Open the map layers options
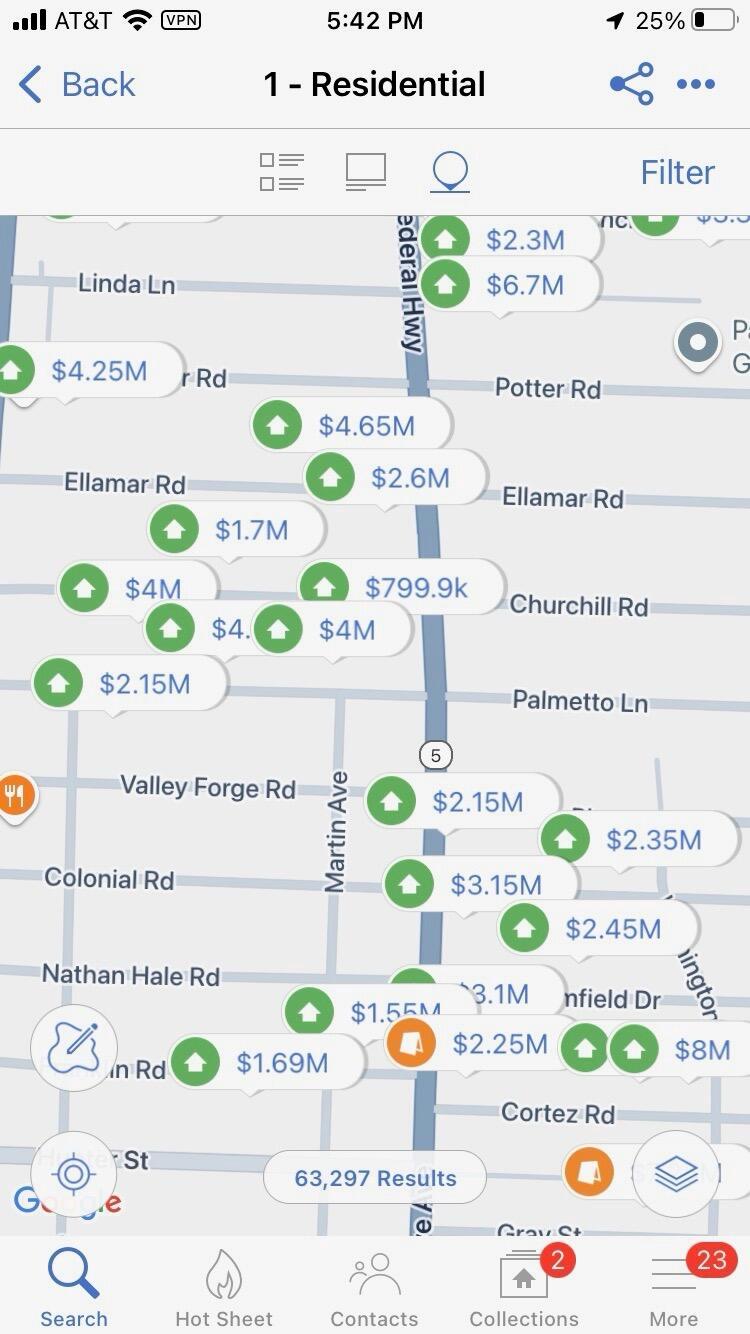750x1334 pixels. (x=676, y=1174)
